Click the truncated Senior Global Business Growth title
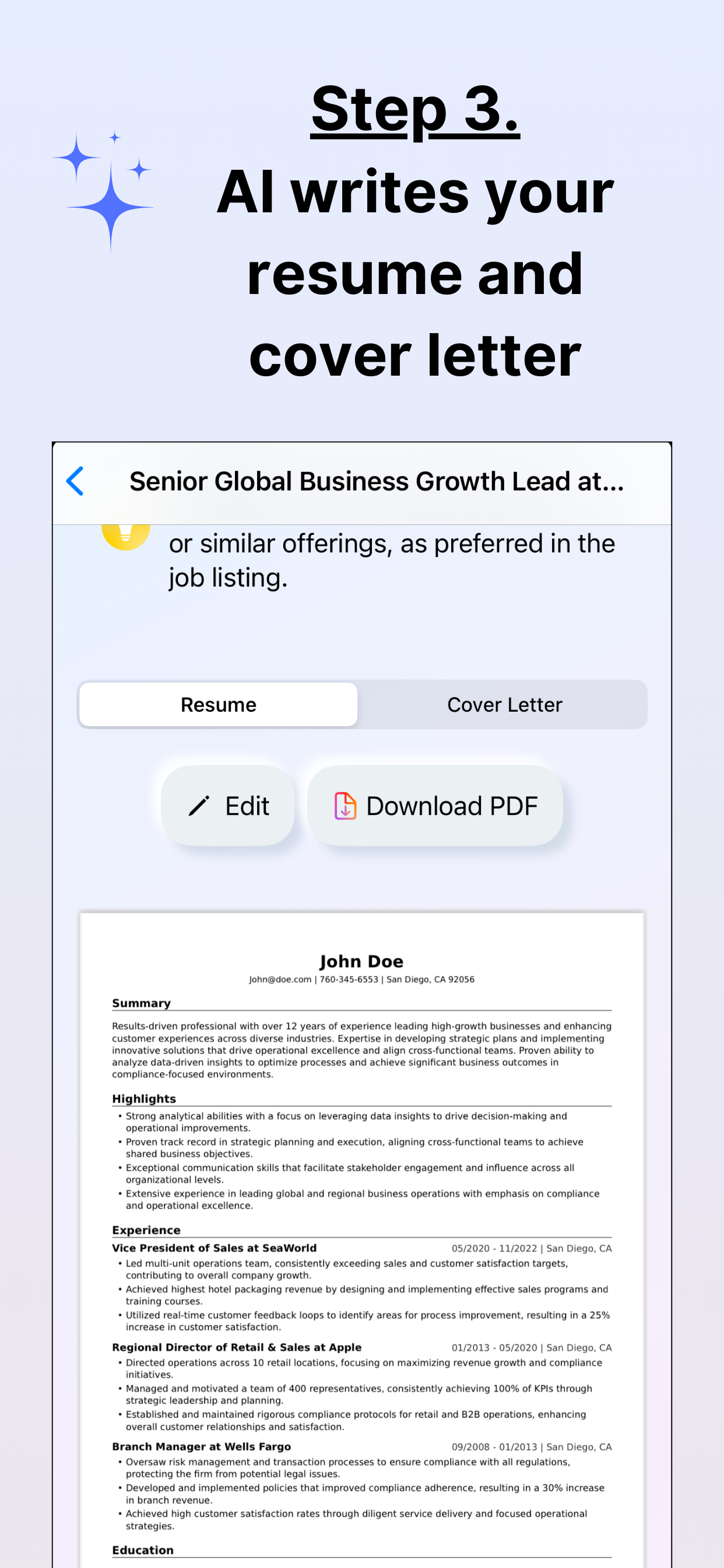The height and width of the screenshot is (1568, 724). coord(377,481)
